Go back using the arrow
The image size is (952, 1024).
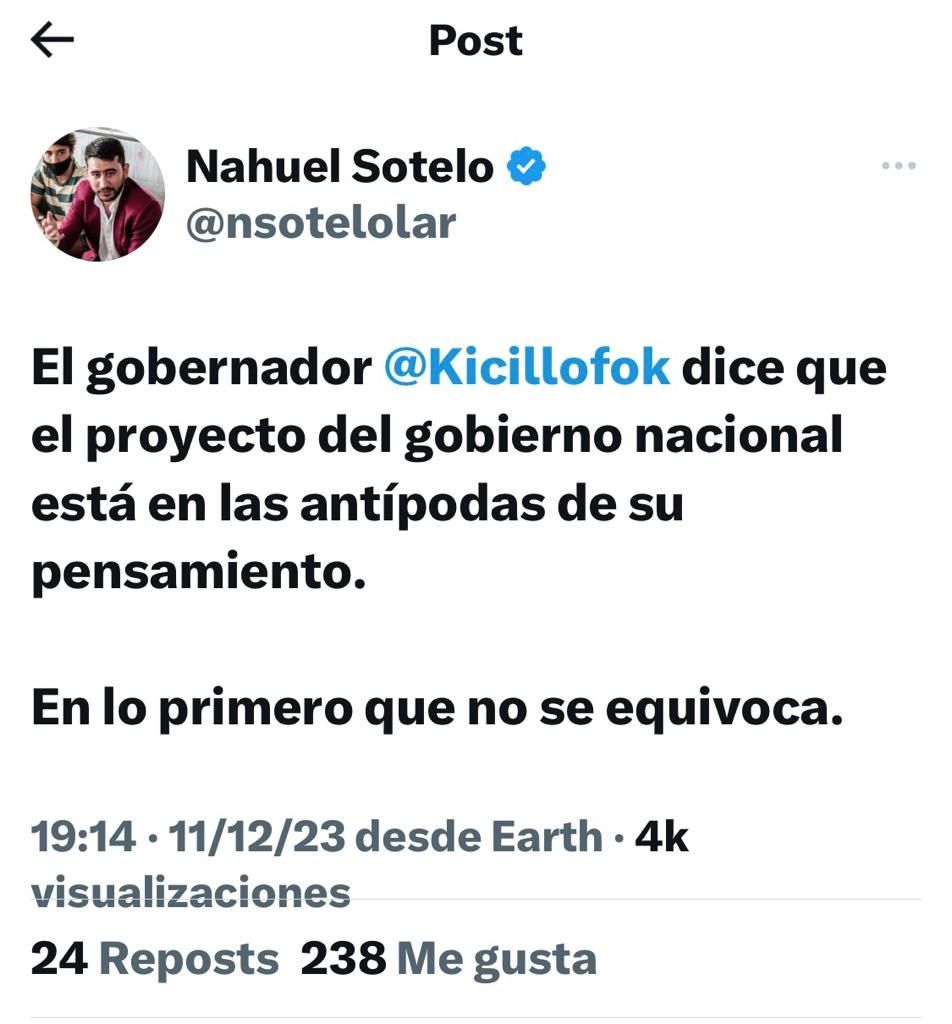(x=53, y=40)
